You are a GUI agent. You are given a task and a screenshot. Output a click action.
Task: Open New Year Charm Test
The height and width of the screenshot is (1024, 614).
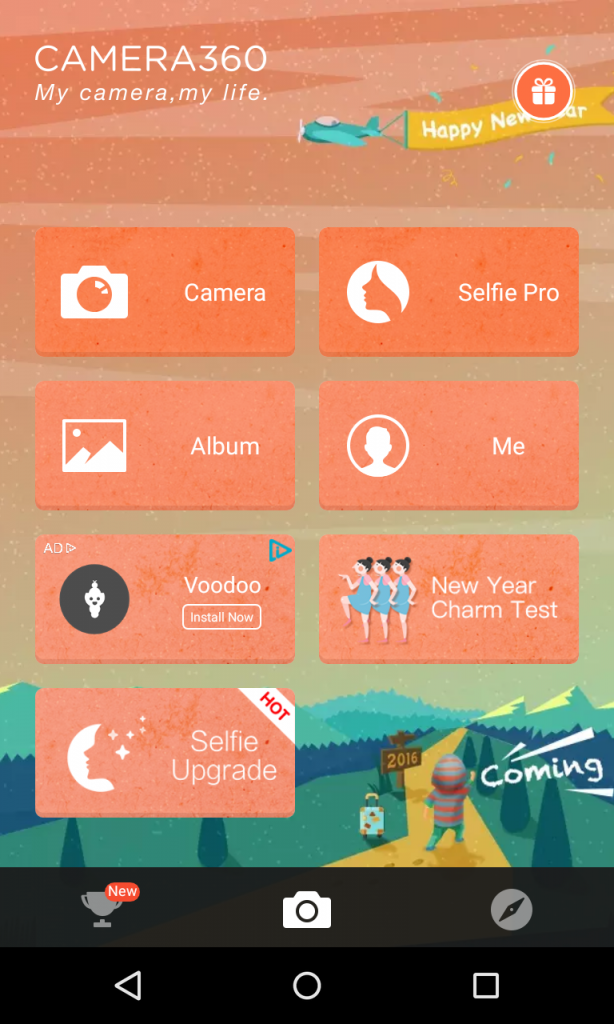[449, 599]
